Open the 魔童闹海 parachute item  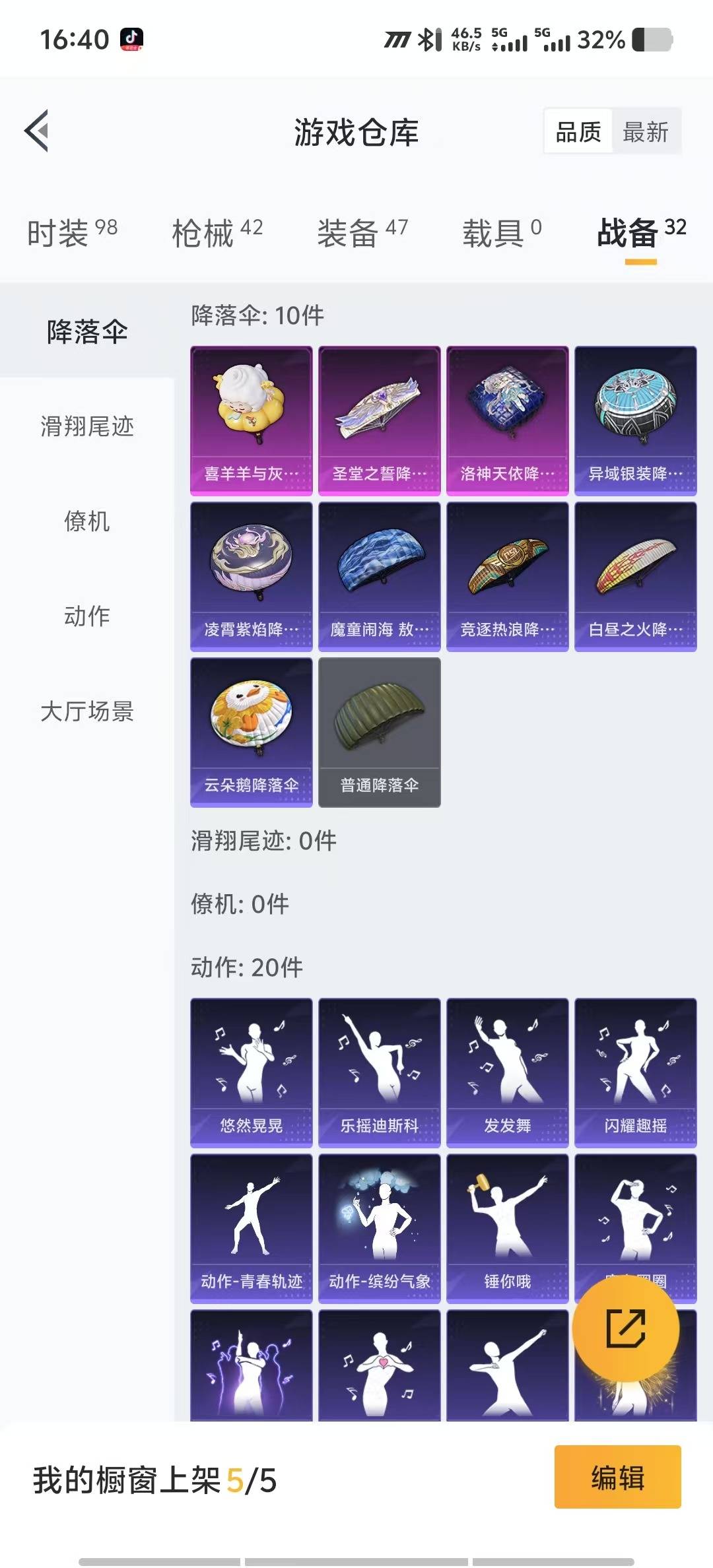379,576
